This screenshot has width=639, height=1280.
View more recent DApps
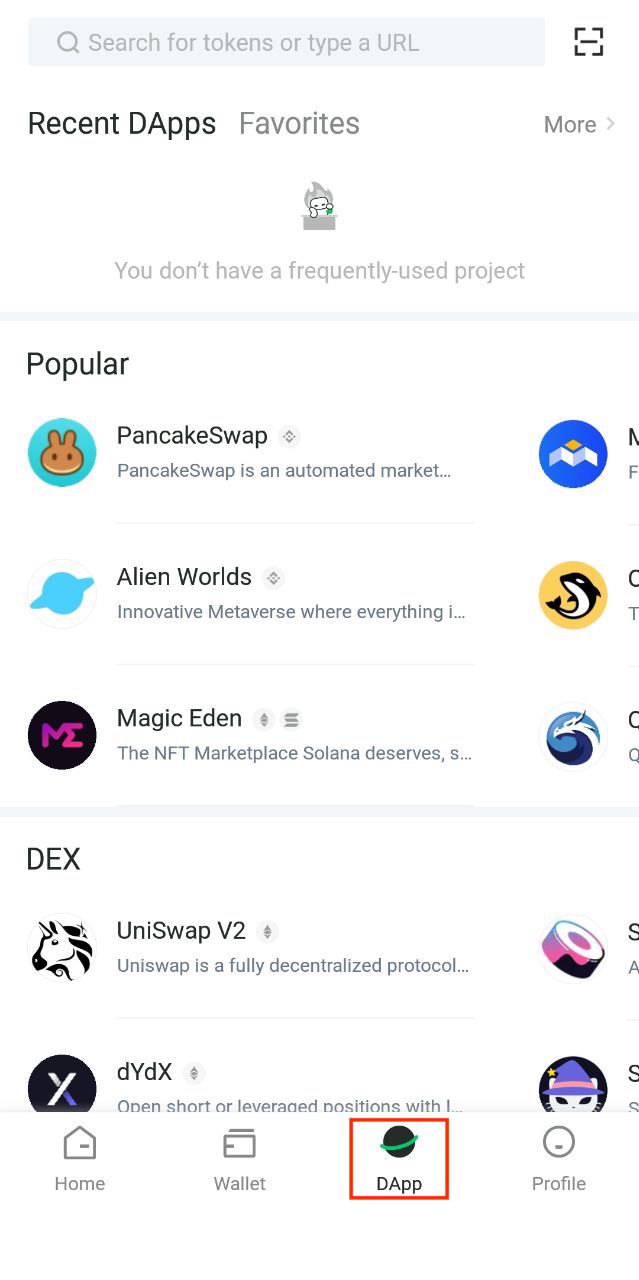pyautogui.click(x=578, y=125)
